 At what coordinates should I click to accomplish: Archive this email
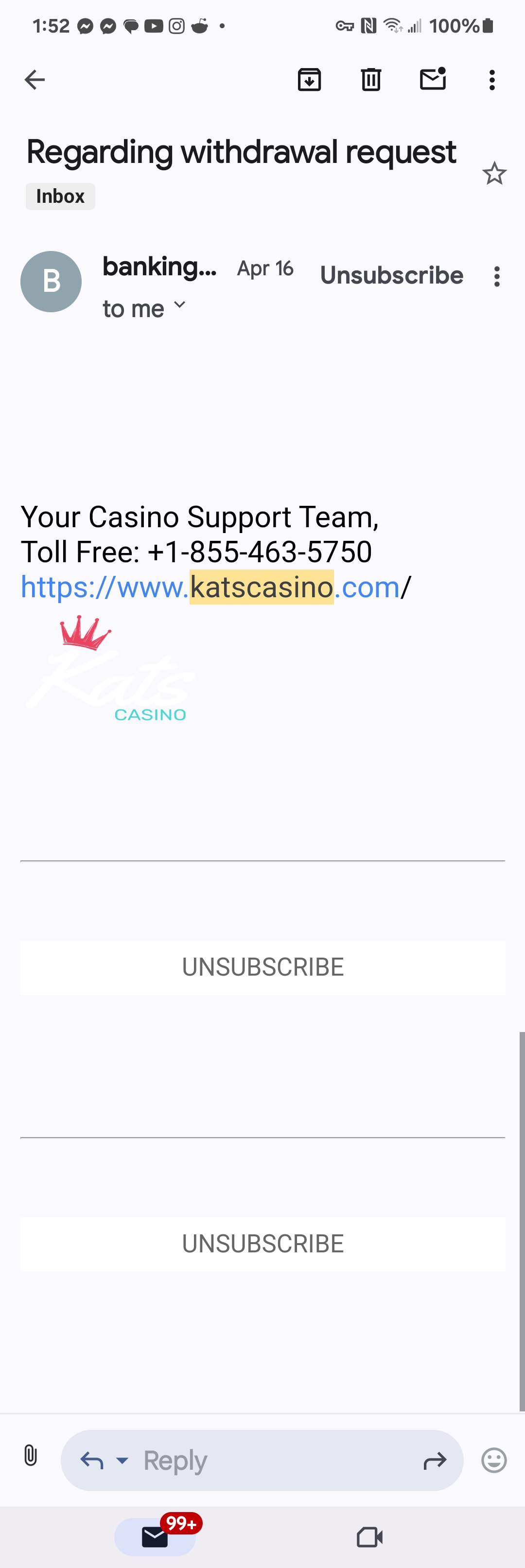tap(309, 80)
